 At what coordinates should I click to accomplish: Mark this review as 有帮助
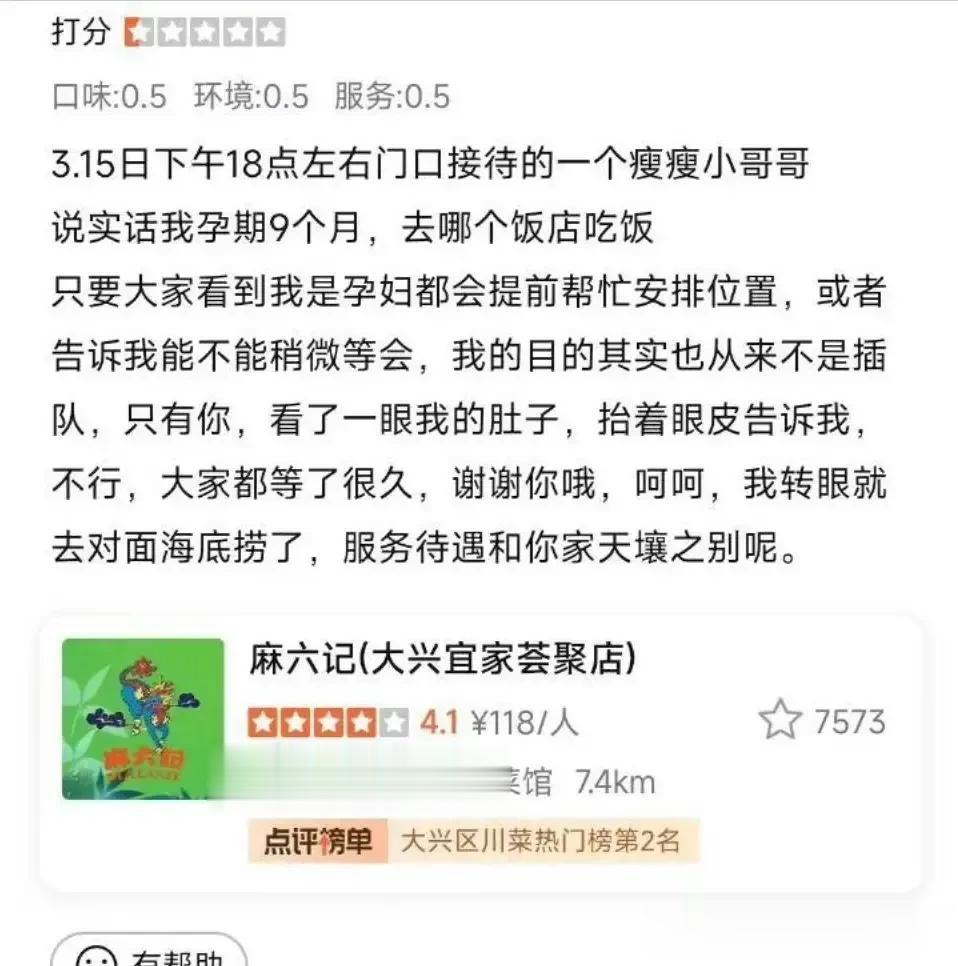[150, 955]
